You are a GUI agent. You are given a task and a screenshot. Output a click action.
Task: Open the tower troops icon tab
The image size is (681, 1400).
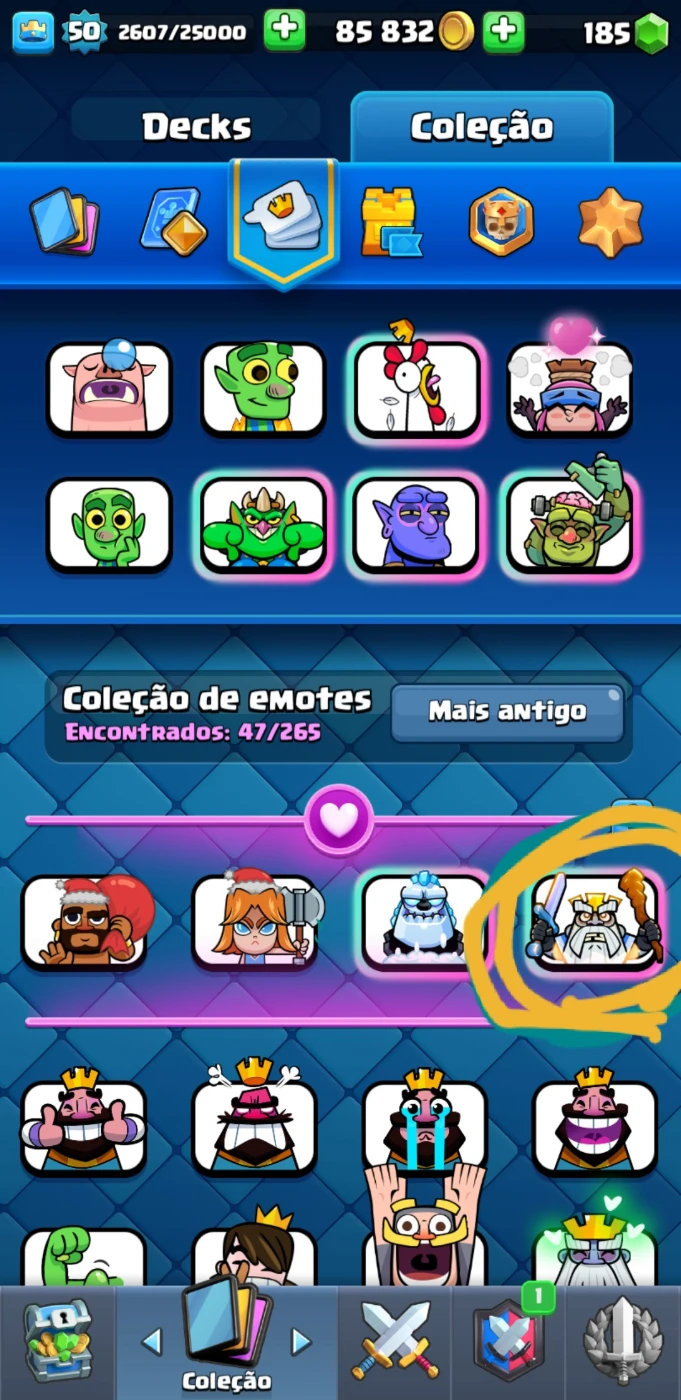[389, 222]
